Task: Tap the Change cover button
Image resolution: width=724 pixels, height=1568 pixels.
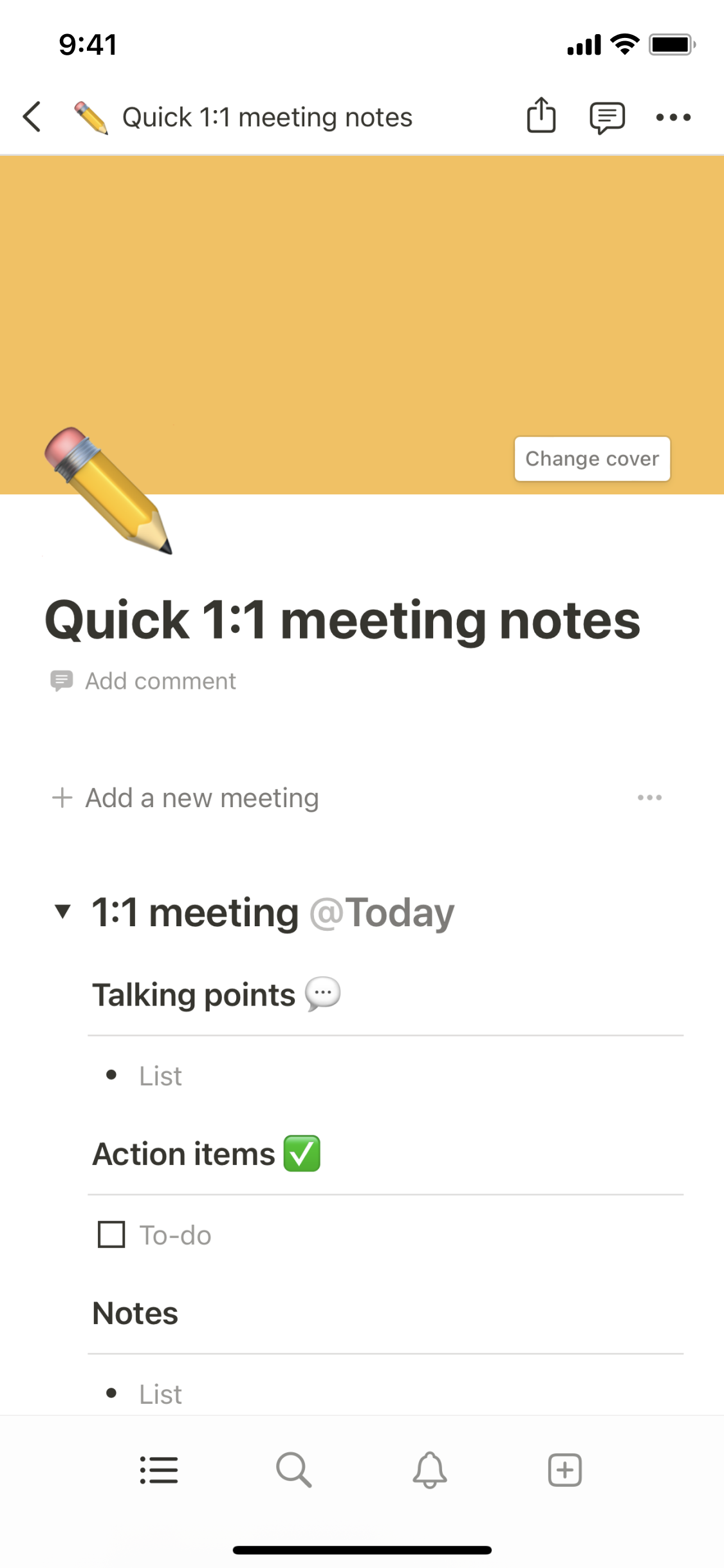Action: (592, 459)
